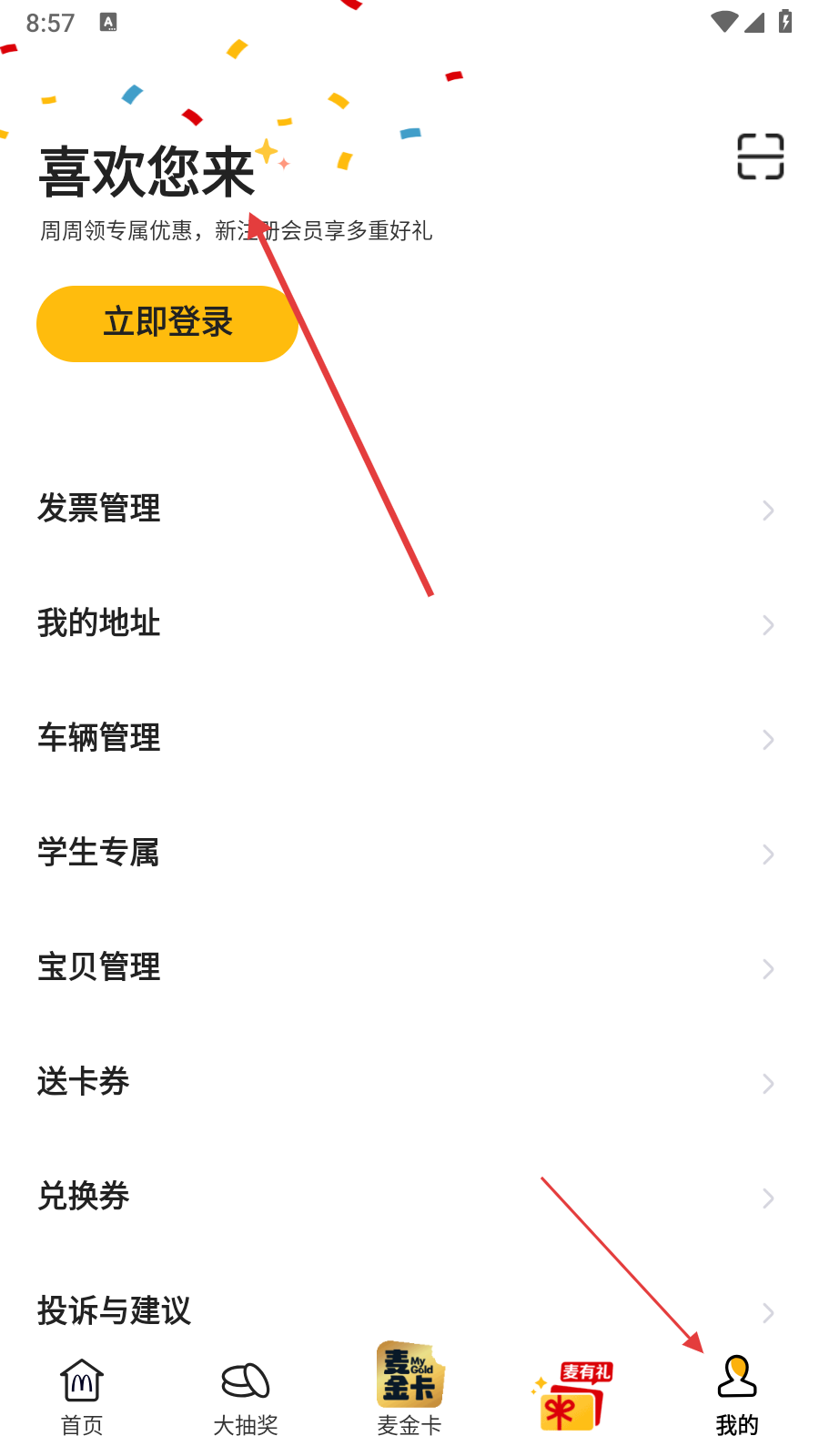
Task: Open 发票管理 invoice management
Action: tap(405, 509)
